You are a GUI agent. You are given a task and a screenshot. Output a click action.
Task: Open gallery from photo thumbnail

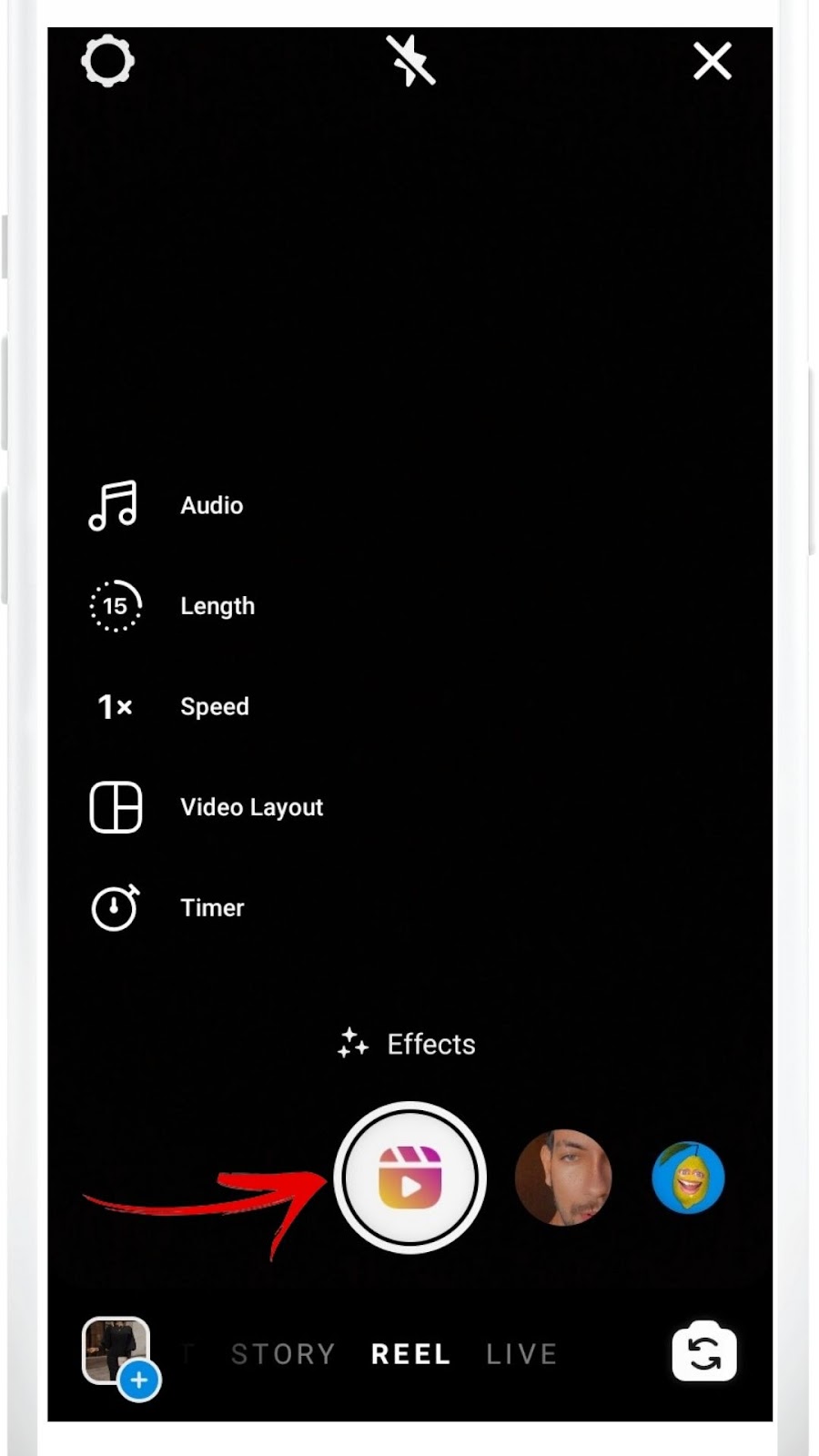(x=116, y=1351)
